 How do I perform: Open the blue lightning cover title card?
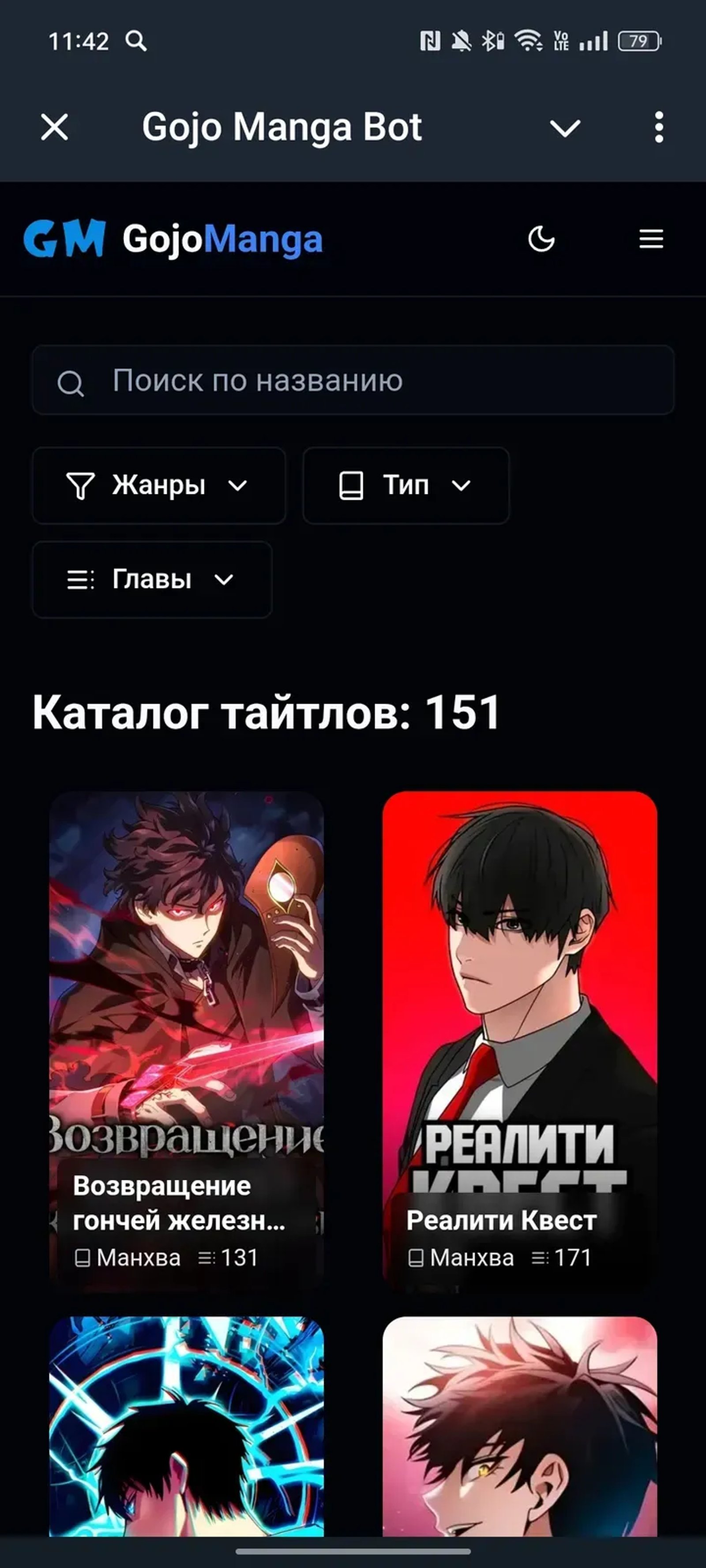click(186, 1424)
